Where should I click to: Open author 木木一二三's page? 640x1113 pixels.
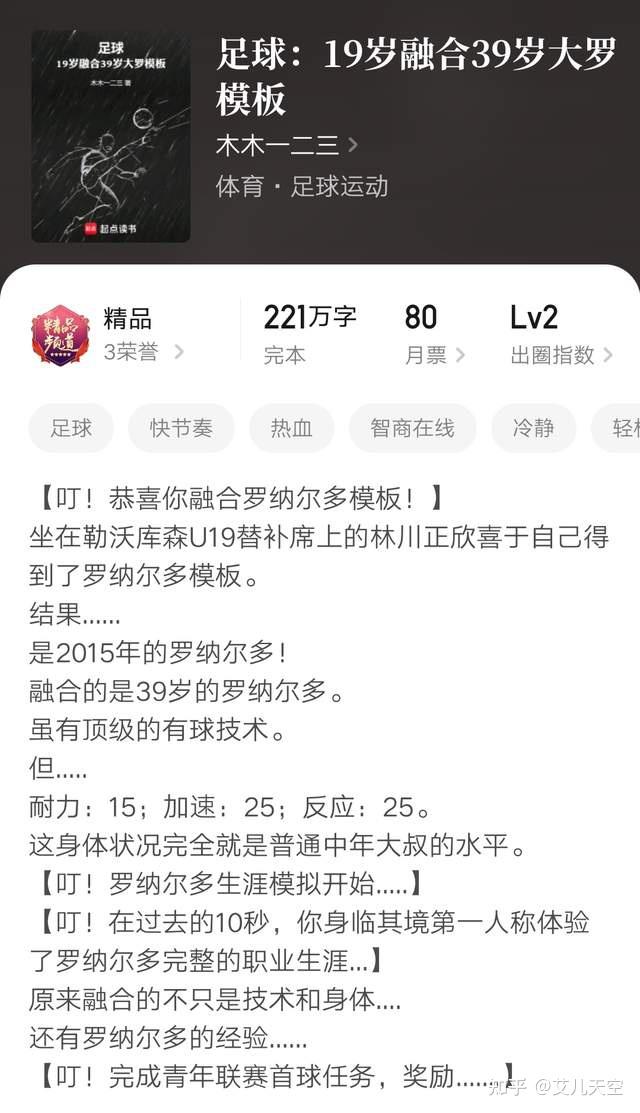(287, 145)
